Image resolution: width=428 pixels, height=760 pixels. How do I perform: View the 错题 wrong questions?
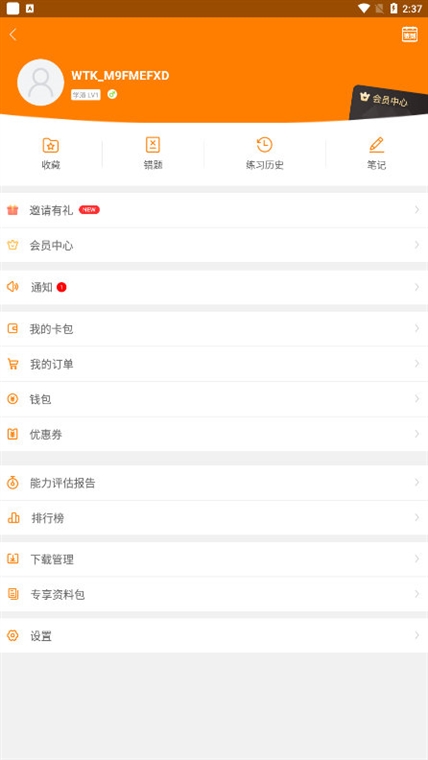pyautogui.click(x=153, y=154)
